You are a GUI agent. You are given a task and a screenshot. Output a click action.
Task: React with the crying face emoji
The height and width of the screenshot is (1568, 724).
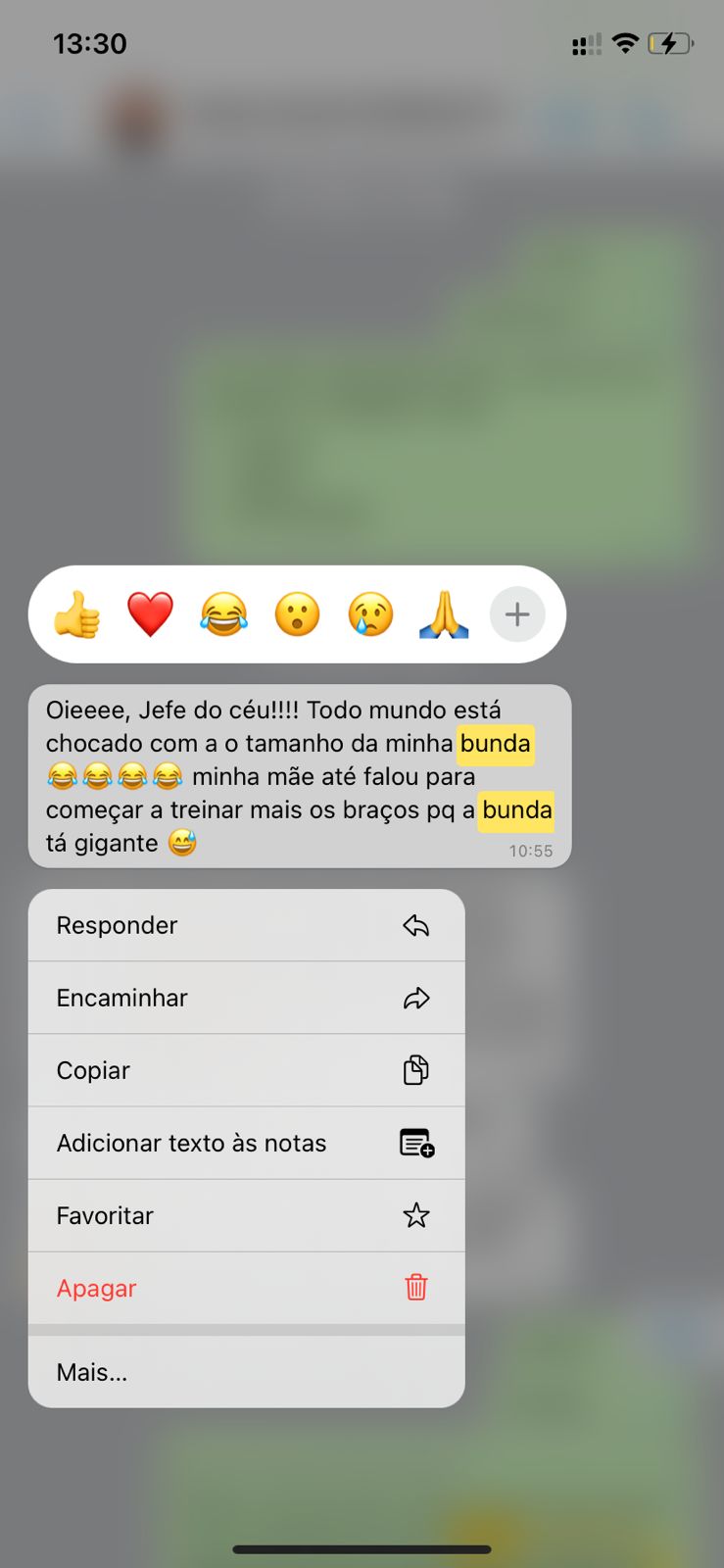click(x=370, y=614)
